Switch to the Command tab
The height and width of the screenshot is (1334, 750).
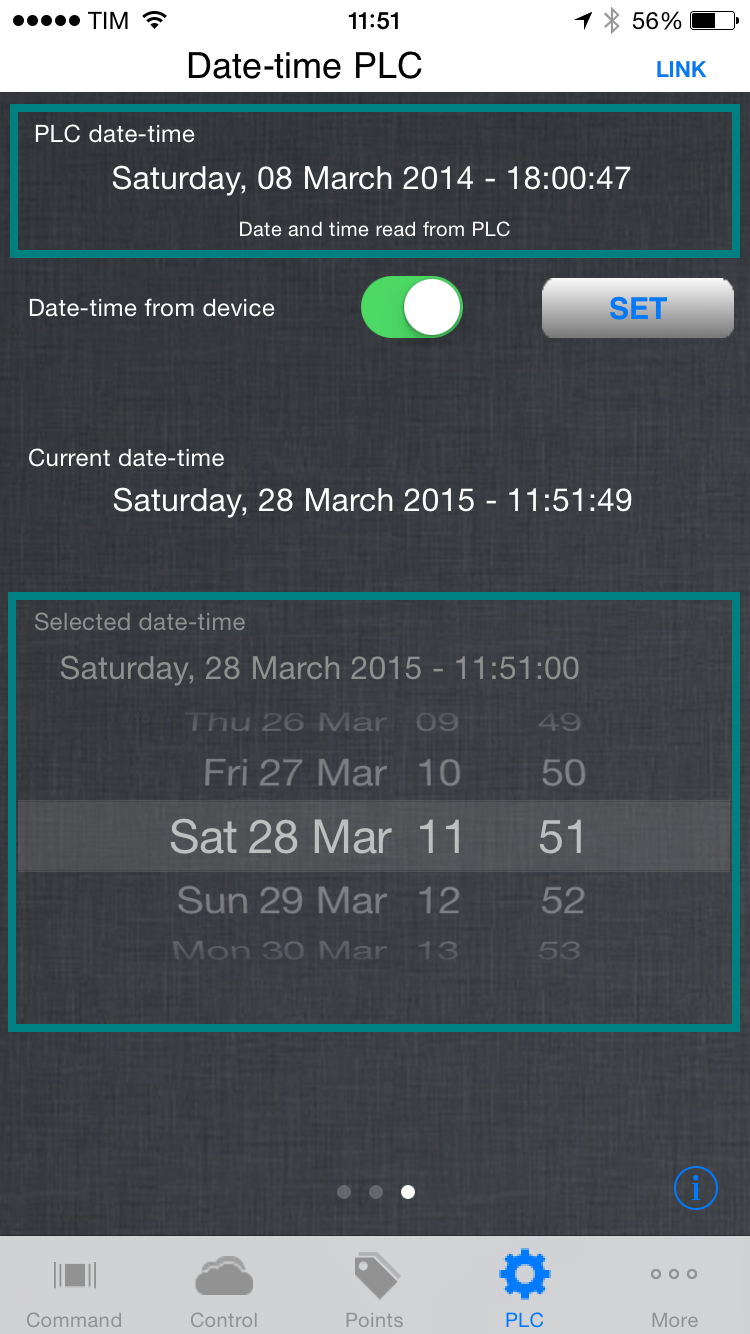[x=74, y=1291]
